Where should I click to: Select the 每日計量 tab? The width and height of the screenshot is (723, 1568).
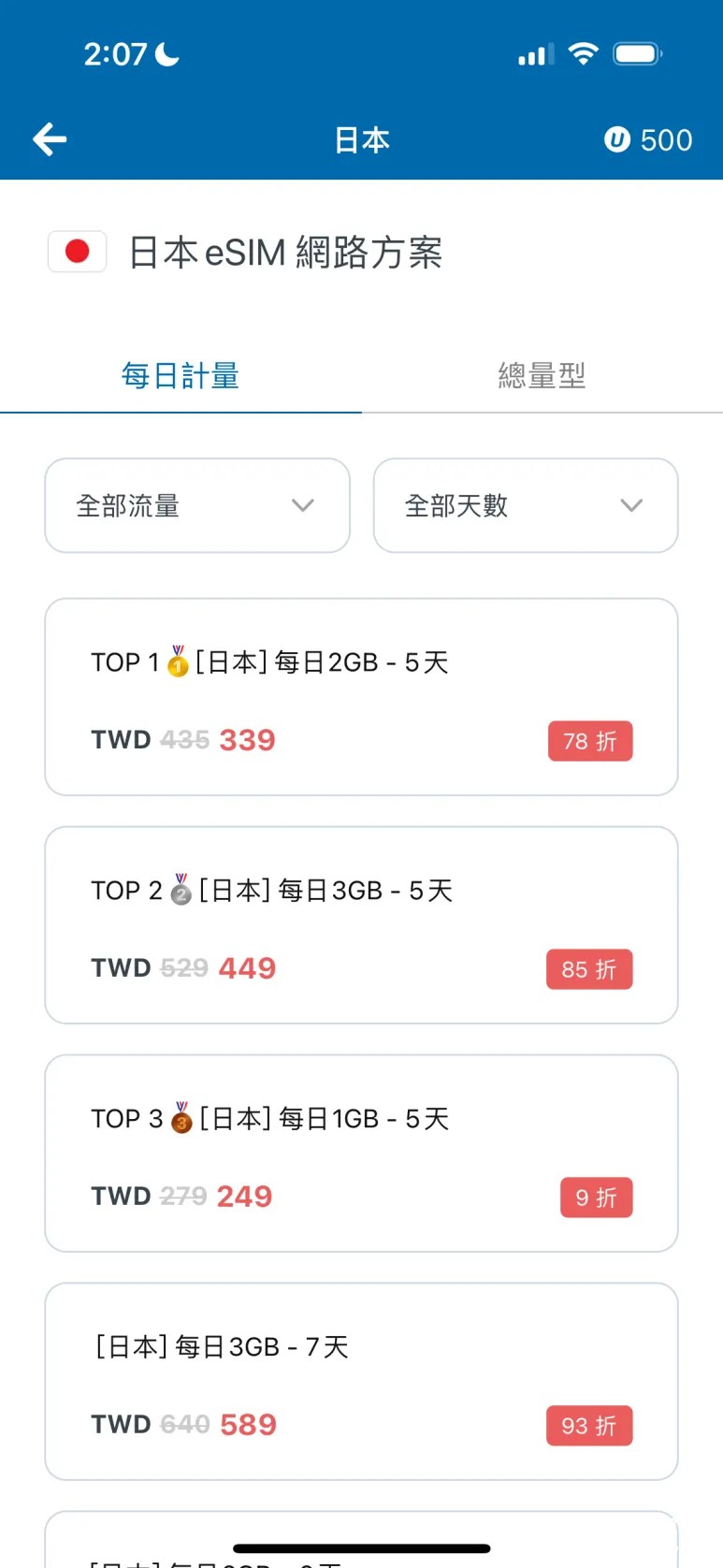[181, 376]
